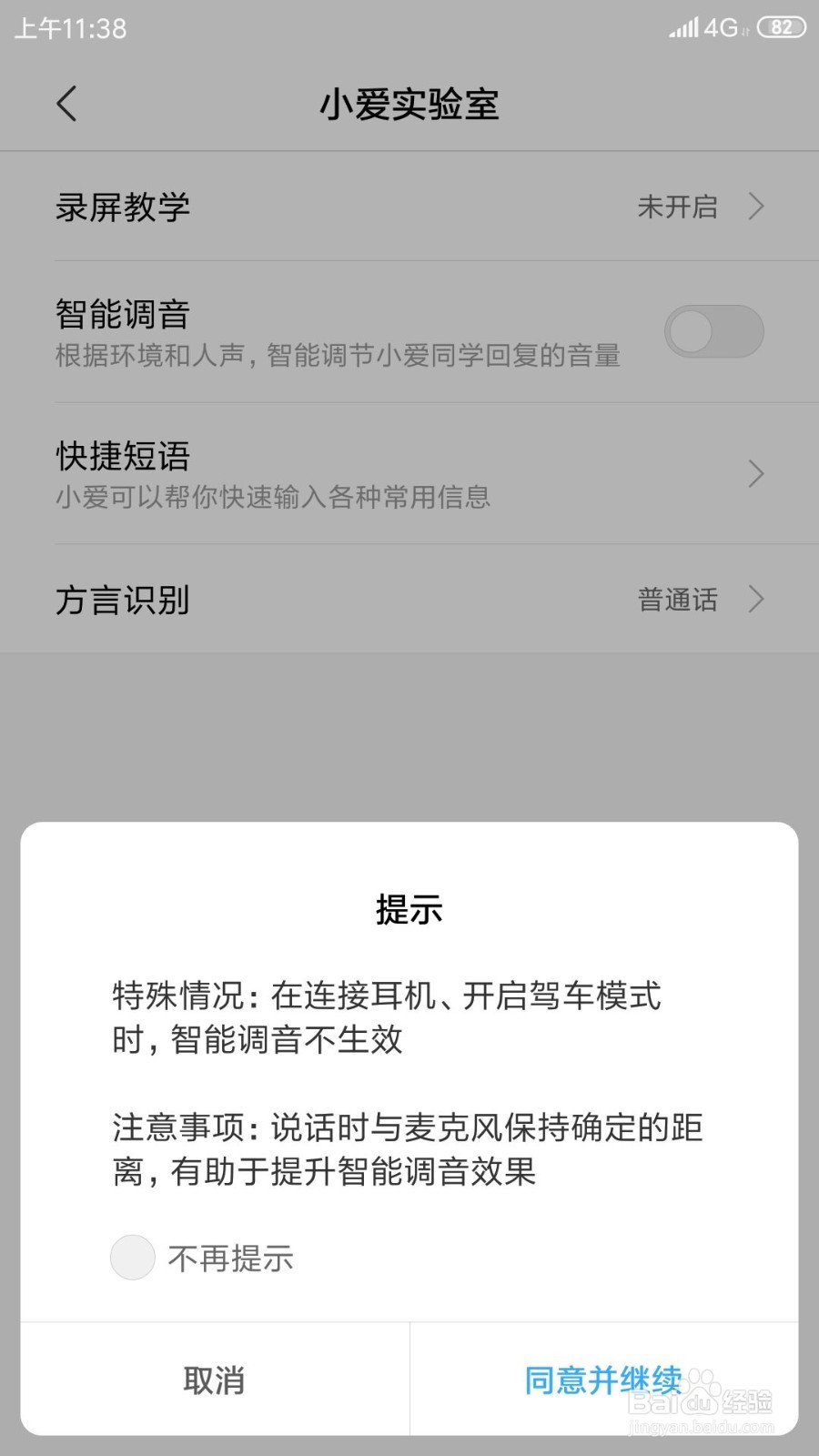Check the 不再提示 option

coord(132,1257)
